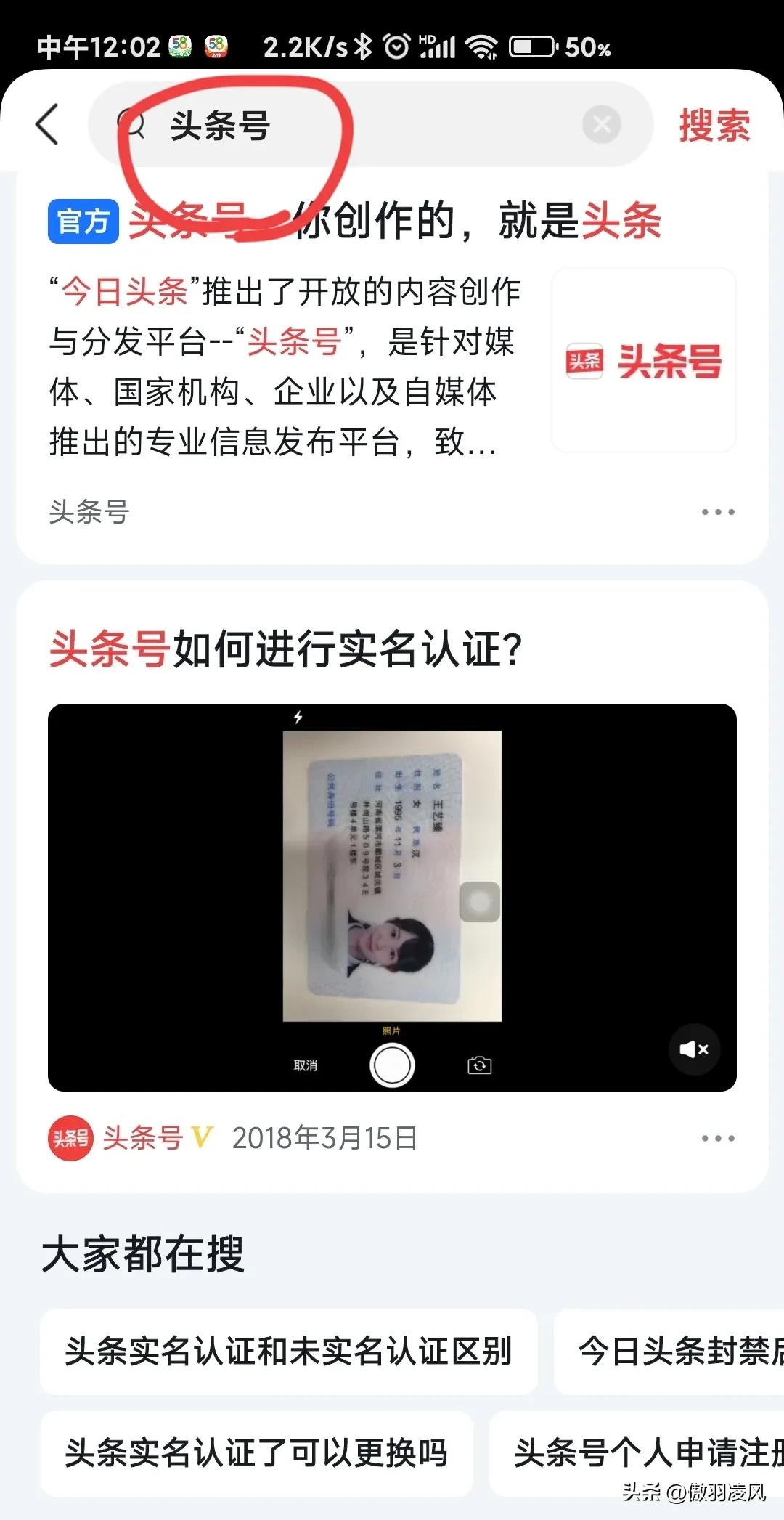784x1520 pixels.
Task: Tap 取消 to cancel in camera view
Action: 305,1065
